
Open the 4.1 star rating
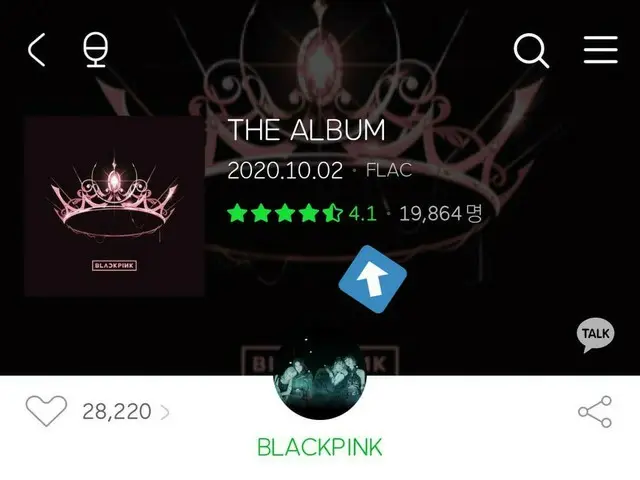(x=300, y=213)
